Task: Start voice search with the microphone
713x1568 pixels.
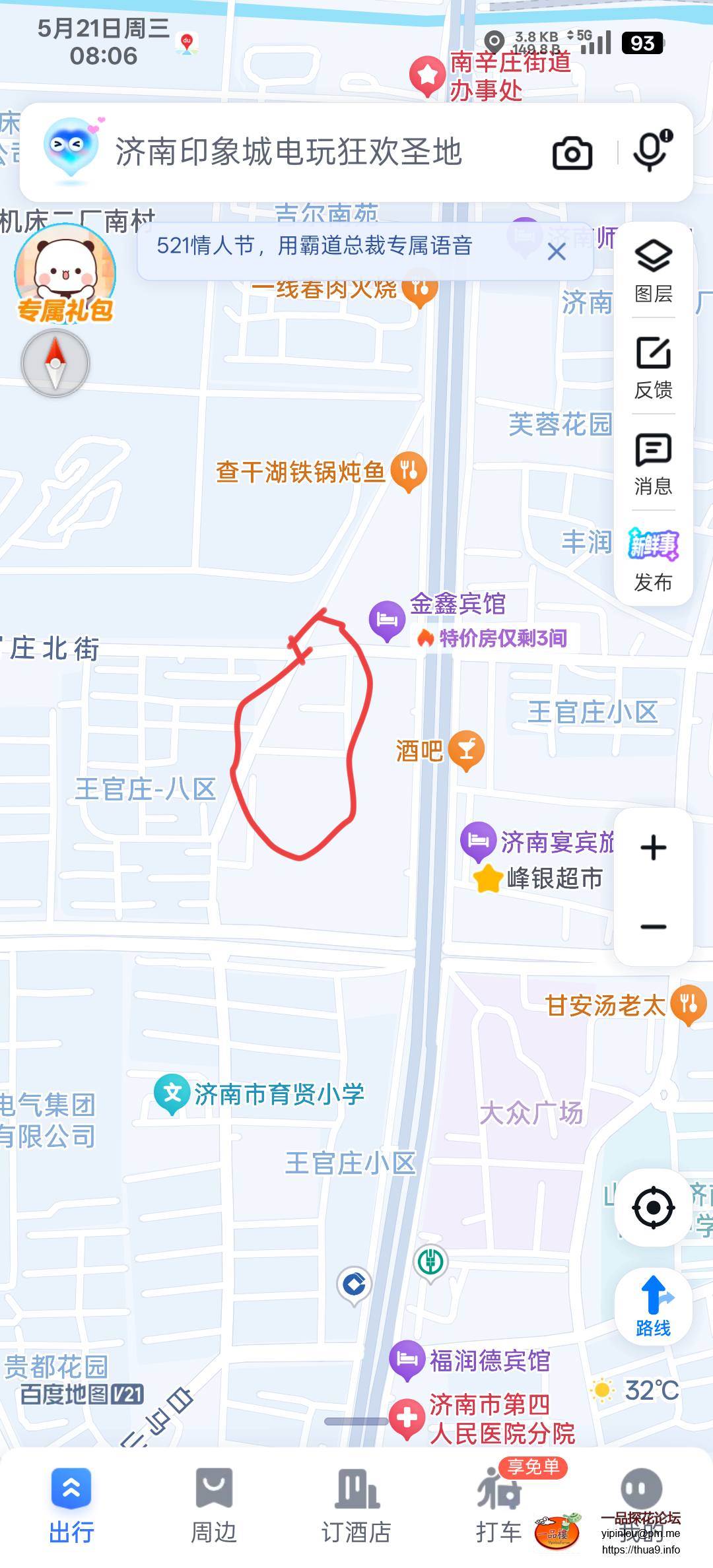Action: click(651, 152)
